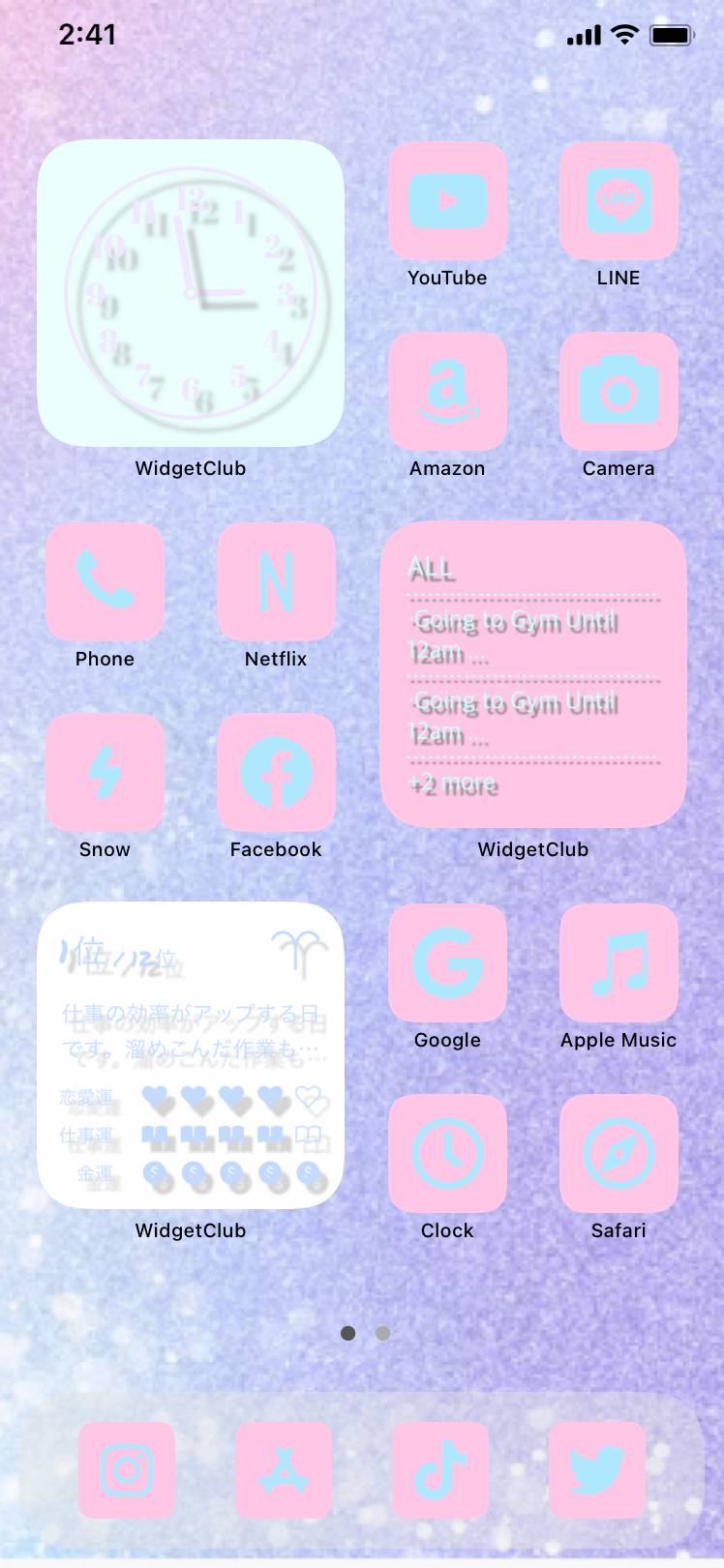724x1568 pixels.
Task: Open Instagram from the dock
Action: pyautogui.click(x=127, y=1470)
